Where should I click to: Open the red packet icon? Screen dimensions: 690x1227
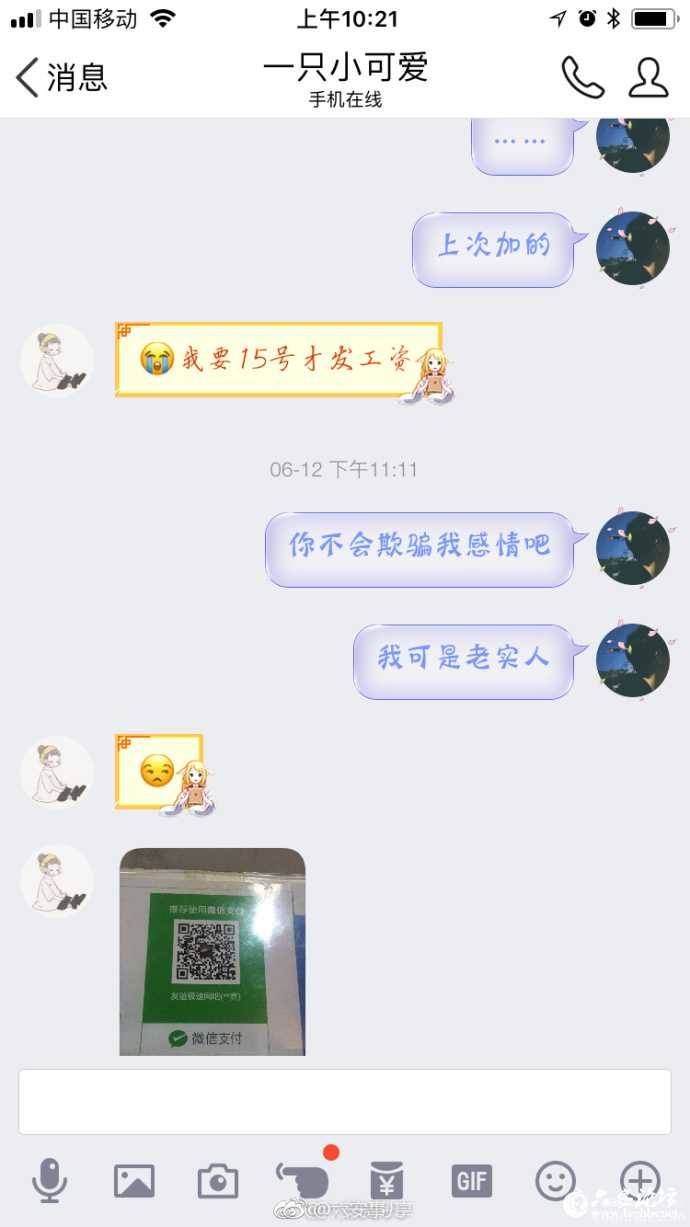click(387, 1181)
